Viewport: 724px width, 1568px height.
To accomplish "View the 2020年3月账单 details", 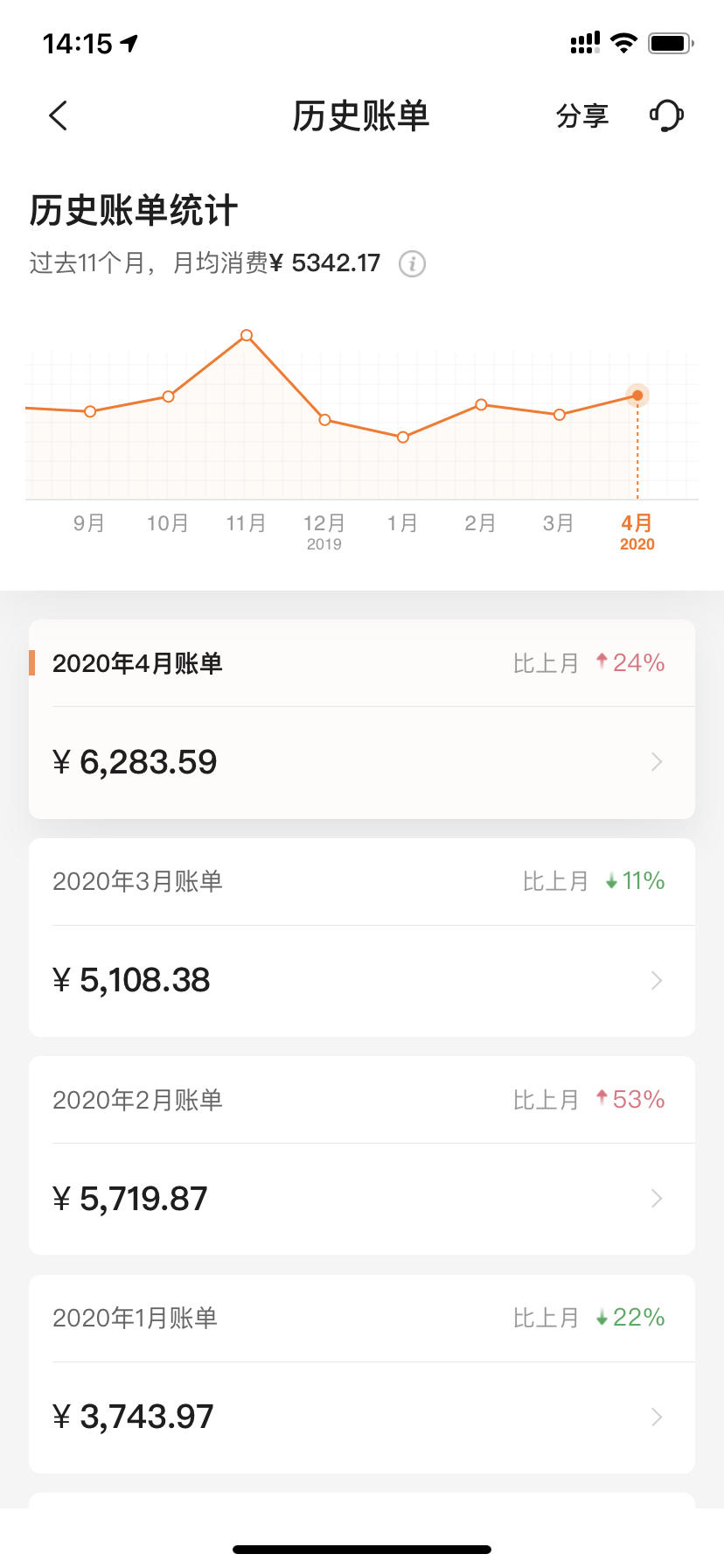I will (362, 937).
